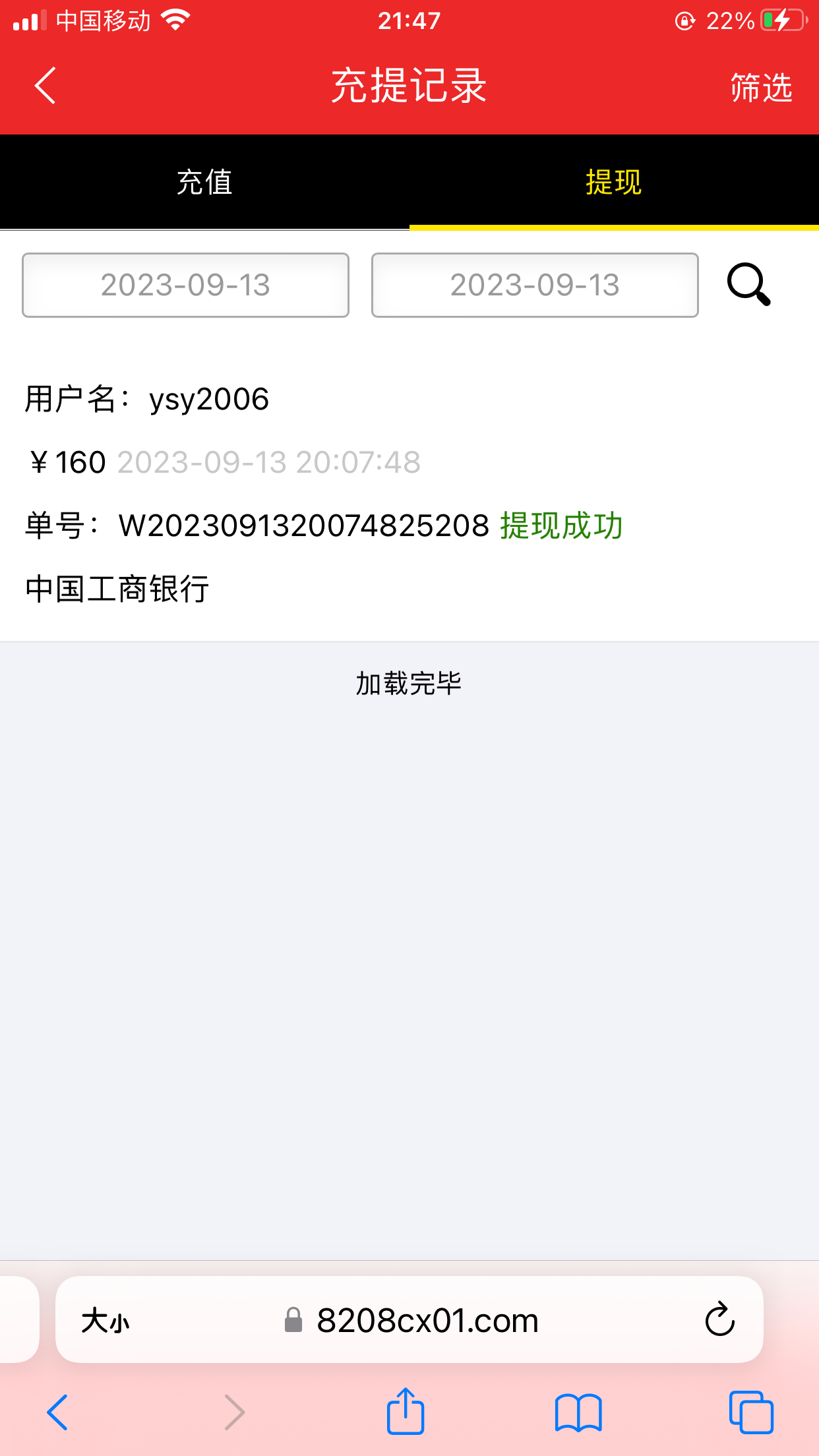Tap the magnifier search icon
This screenshot has width=819, height=1456.
point(748,285)
